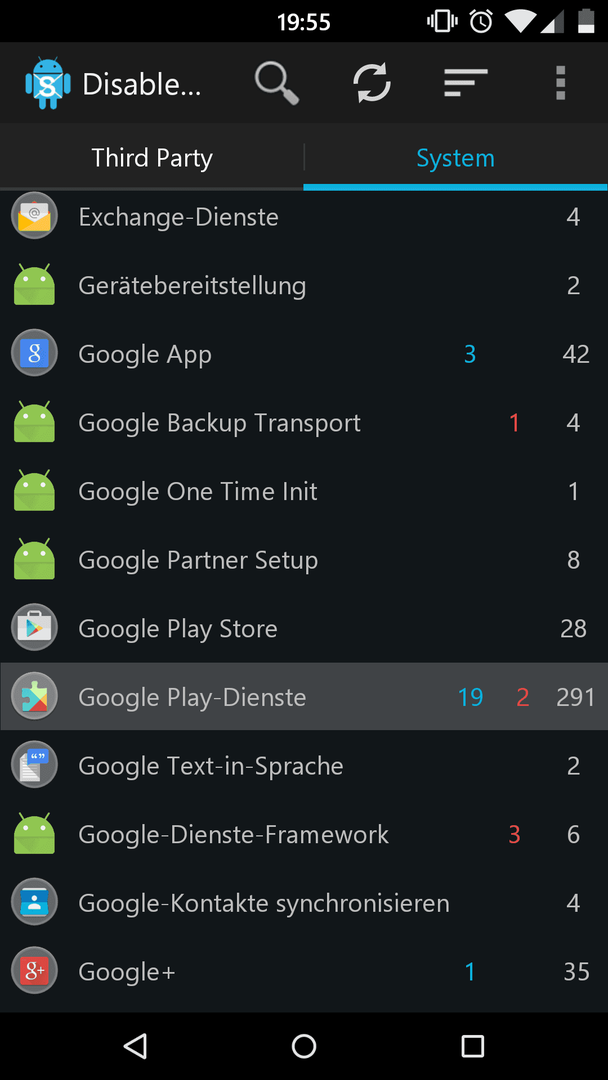Open Gerätebereitstellung in the list

point(304,285)
